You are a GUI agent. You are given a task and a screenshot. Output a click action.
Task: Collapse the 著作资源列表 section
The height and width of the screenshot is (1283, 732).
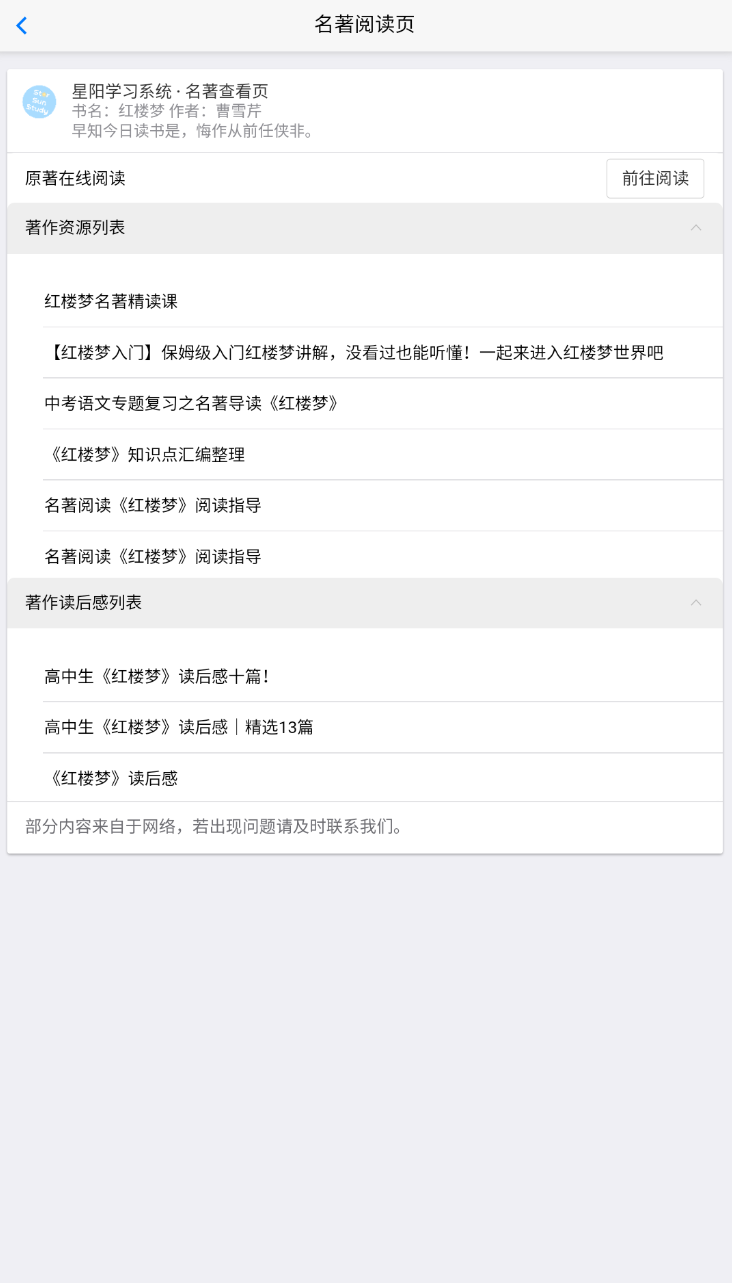tap(696, 228)
